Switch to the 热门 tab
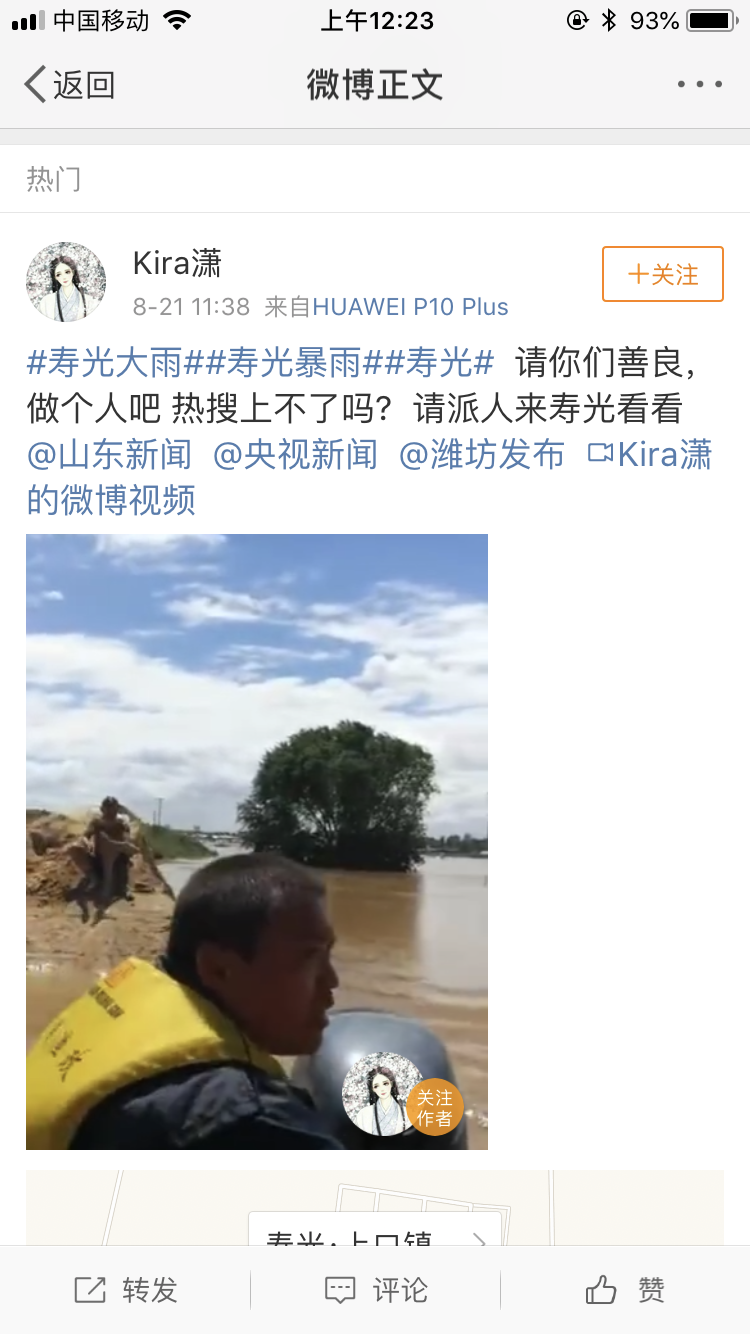This screenshot has height=1334, width=750. (x=54, y=178)
